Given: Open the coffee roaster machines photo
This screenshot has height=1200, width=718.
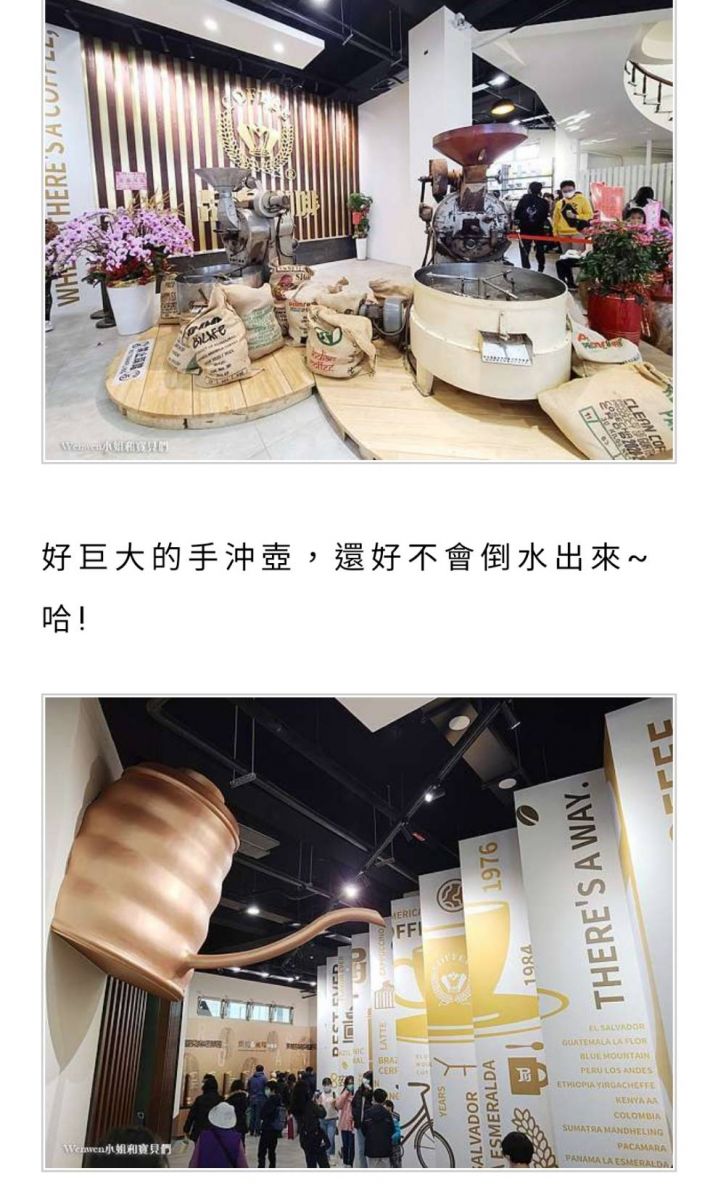Looking at the screenshot, I should pyautogui.click(x=358, y=230).
